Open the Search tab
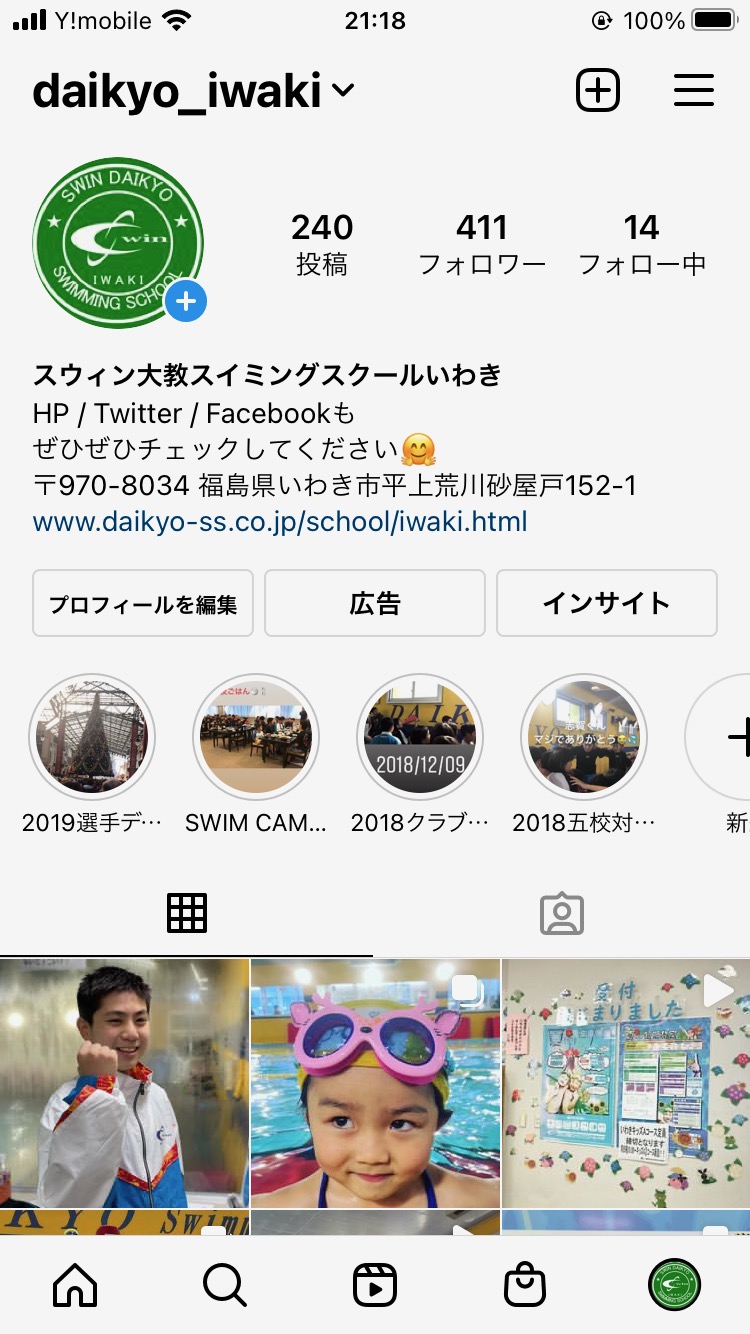750x1334 pixels. 225,1285
